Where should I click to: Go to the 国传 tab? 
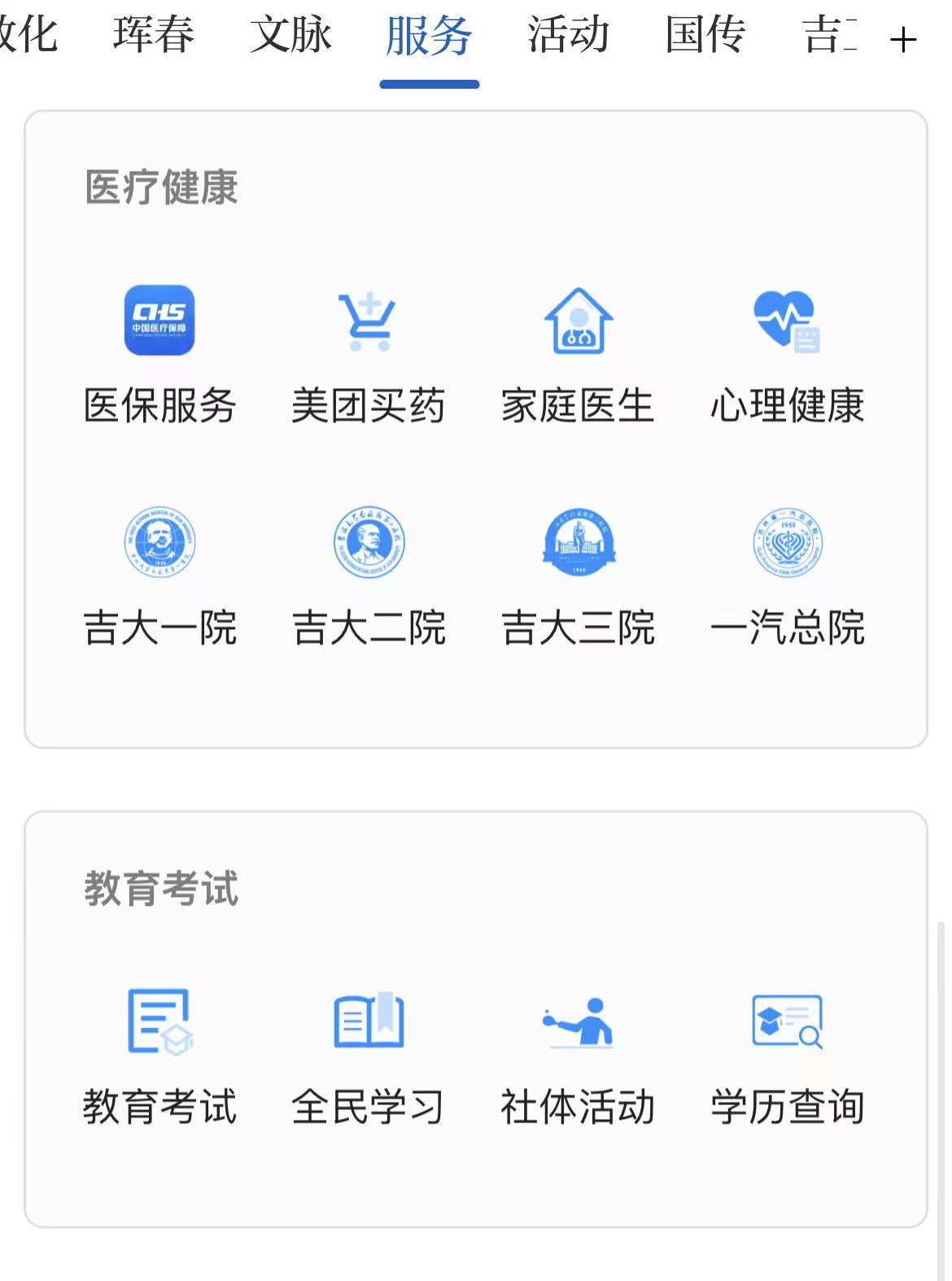point(705,35)
